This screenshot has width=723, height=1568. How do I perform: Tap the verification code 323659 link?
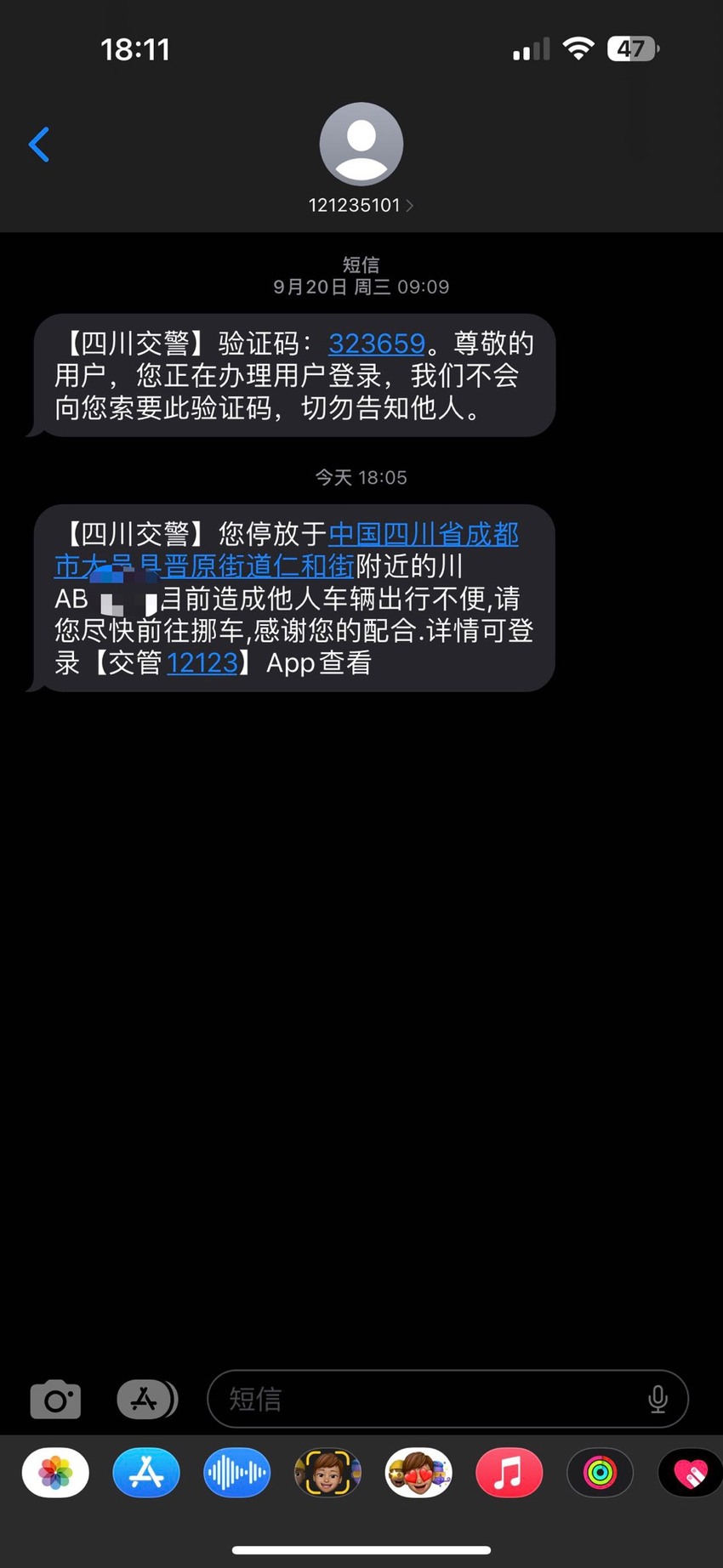point(376,344)
